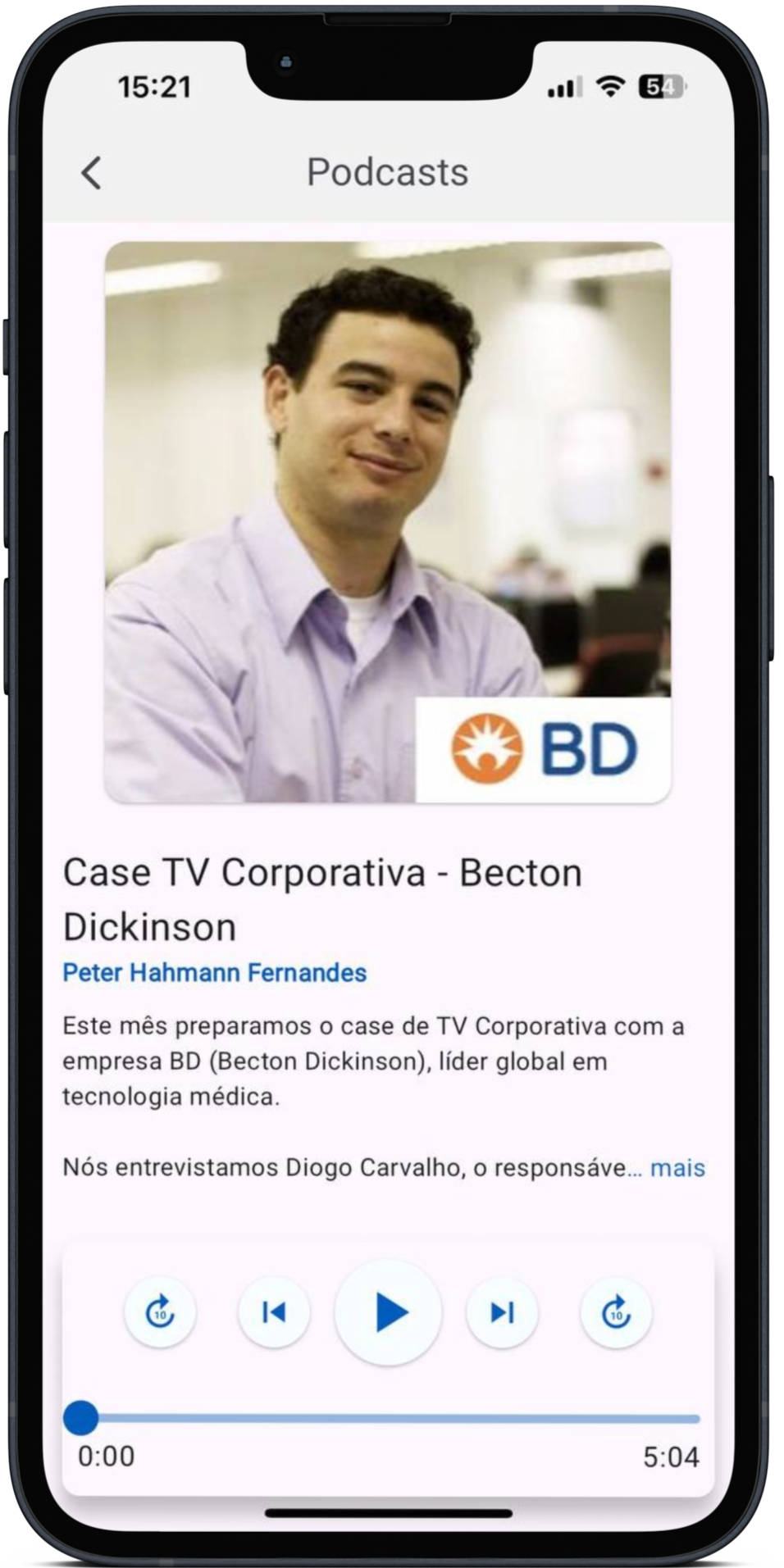The width and height of the screenshot is (784, 1568).
Task: Expand the description with the mais link
Action: (677, 1168)
